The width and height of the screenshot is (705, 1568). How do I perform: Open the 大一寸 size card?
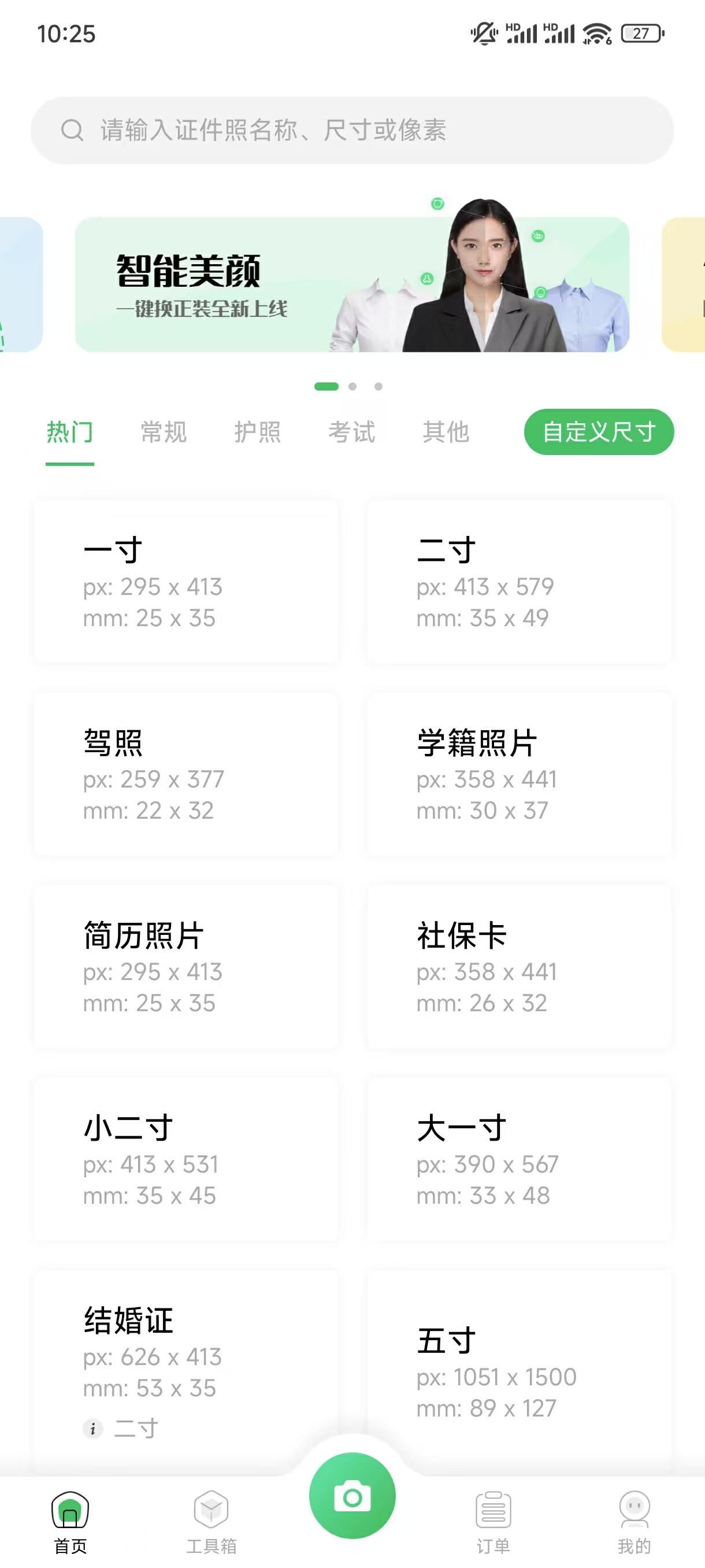tap(519, 1160)
